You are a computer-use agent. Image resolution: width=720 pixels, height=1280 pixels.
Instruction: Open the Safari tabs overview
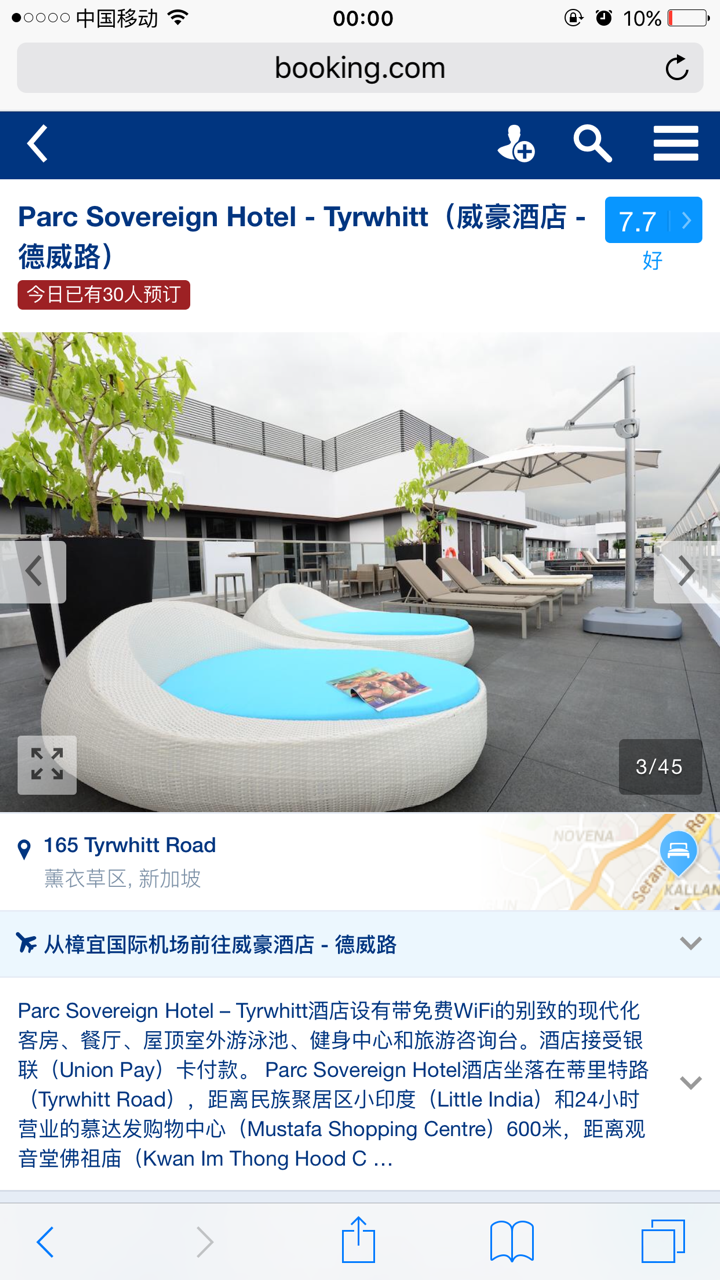(663, 1242)
